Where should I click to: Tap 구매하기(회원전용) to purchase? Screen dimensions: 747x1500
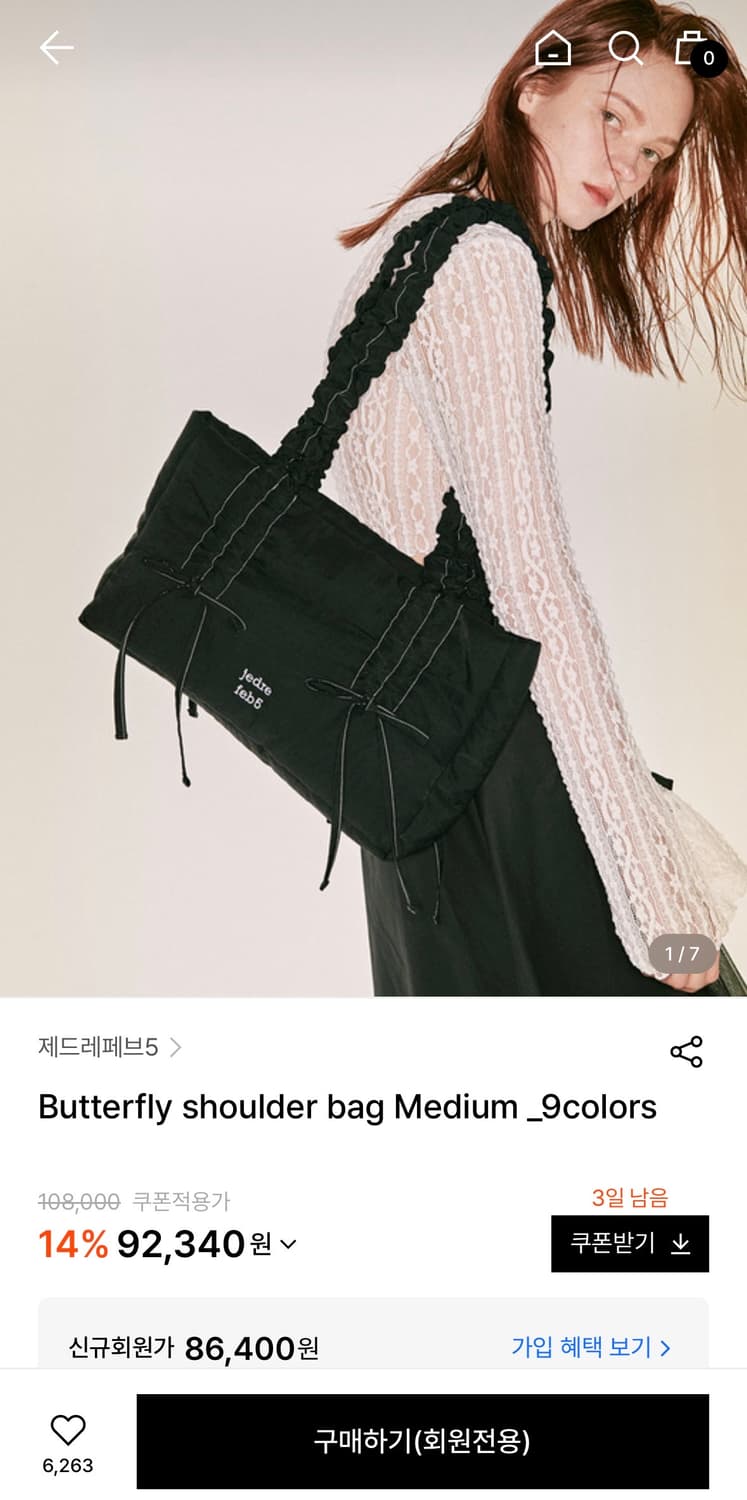pos(423,1441)
